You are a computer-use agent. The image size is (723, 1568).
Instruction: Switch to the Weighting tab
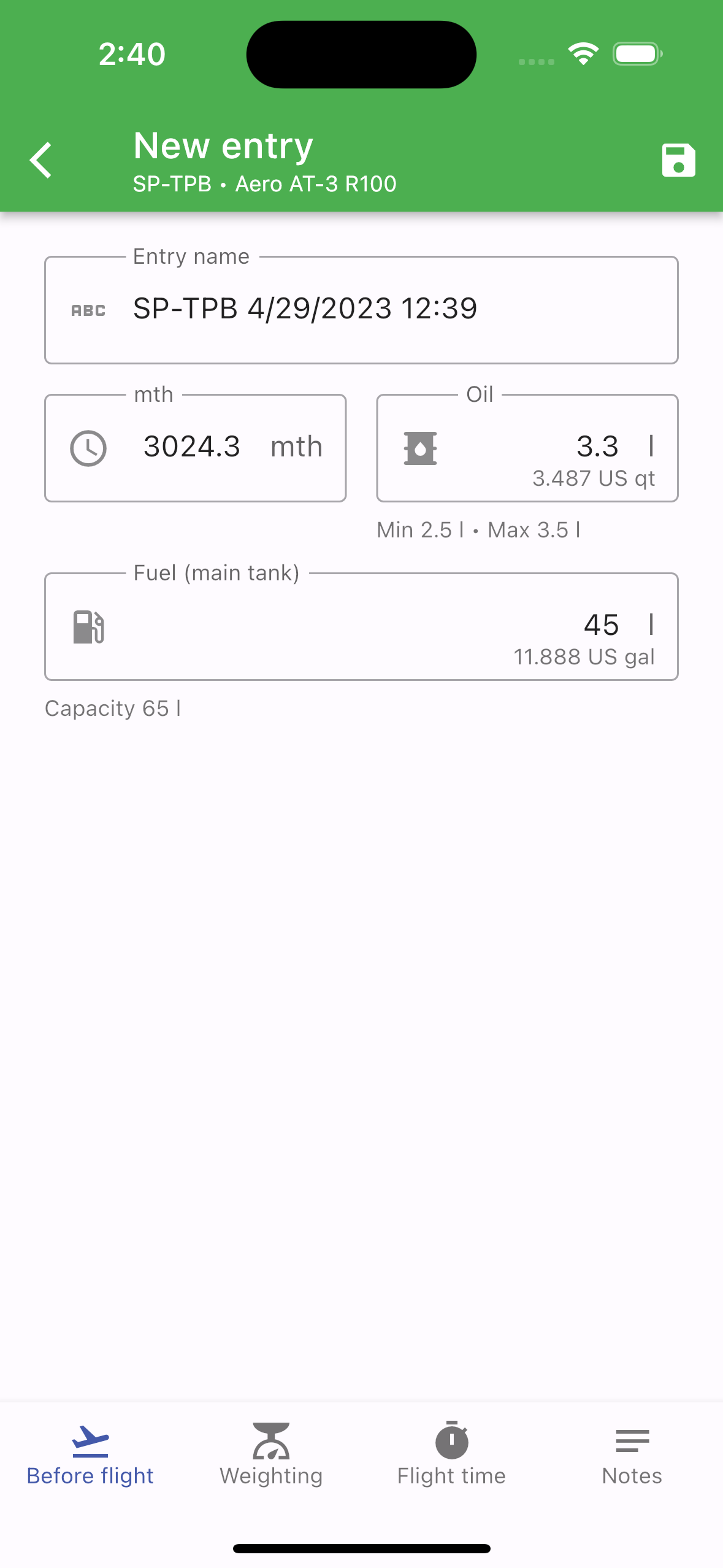click(271, 1454)
